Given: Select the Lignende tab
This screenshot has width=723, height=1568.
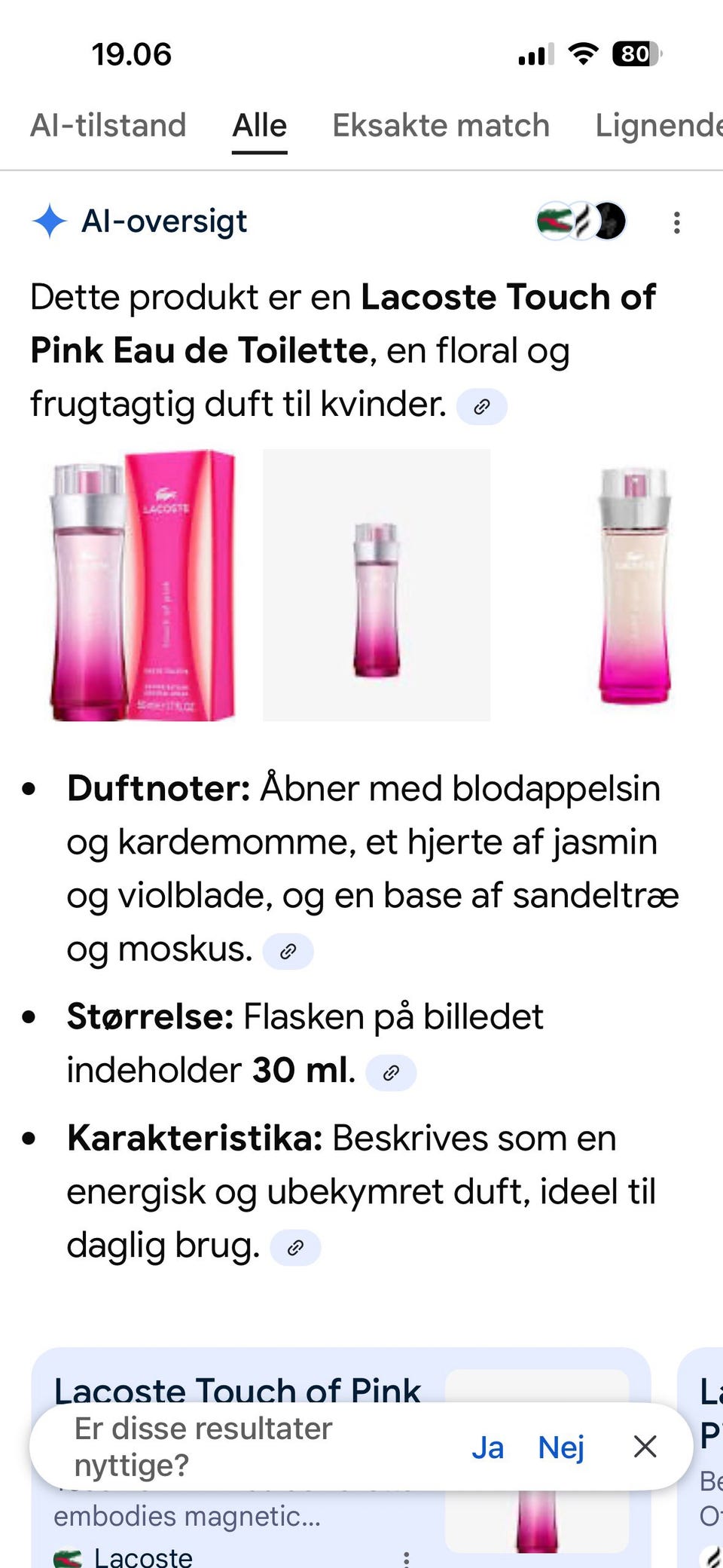Looking at the screenshot, I should coord(658,126).
